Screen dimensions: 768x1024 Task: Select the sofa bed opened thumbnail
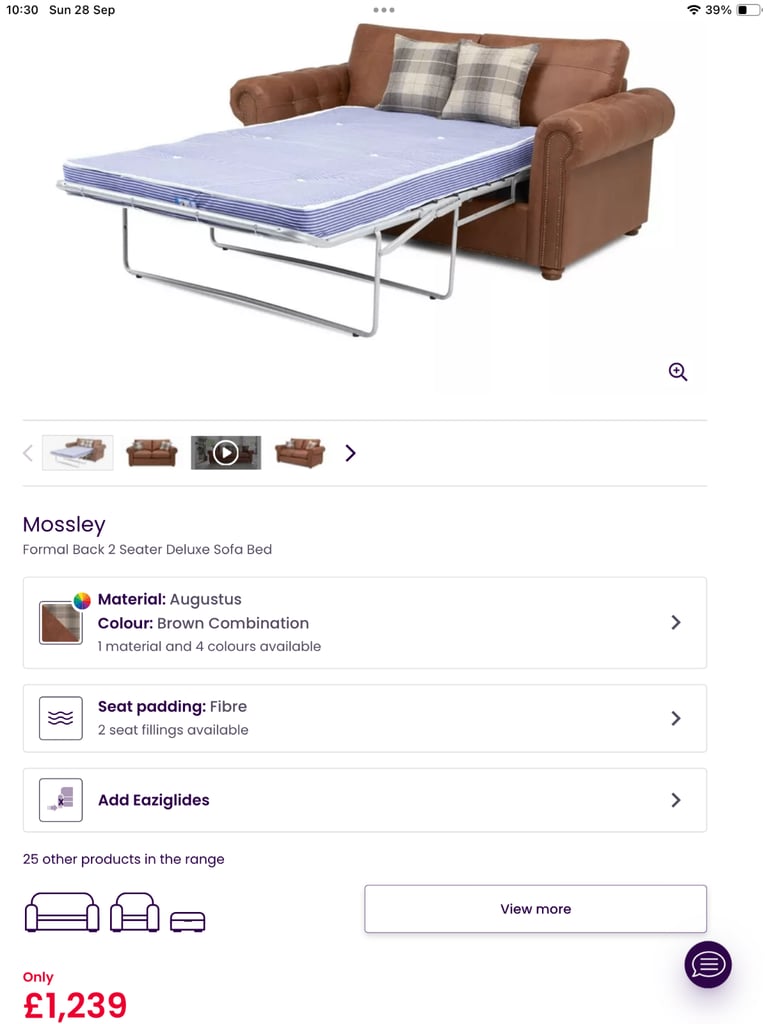click(x=78, y=453)
